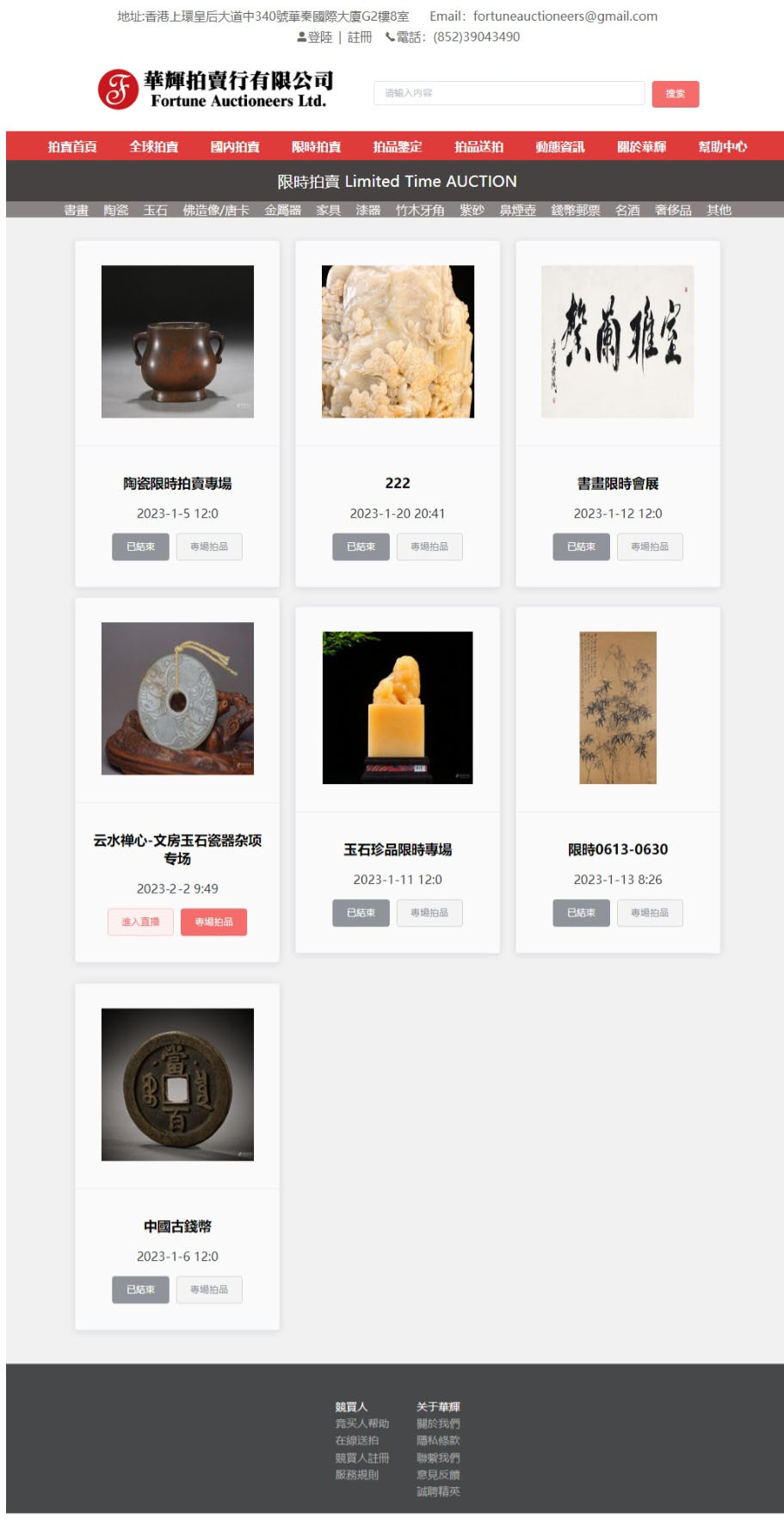Open the 拍品鑒定 nav item
Viewport: 784px width, 1519px height.
pyautogui.click(x=398, y=146)
